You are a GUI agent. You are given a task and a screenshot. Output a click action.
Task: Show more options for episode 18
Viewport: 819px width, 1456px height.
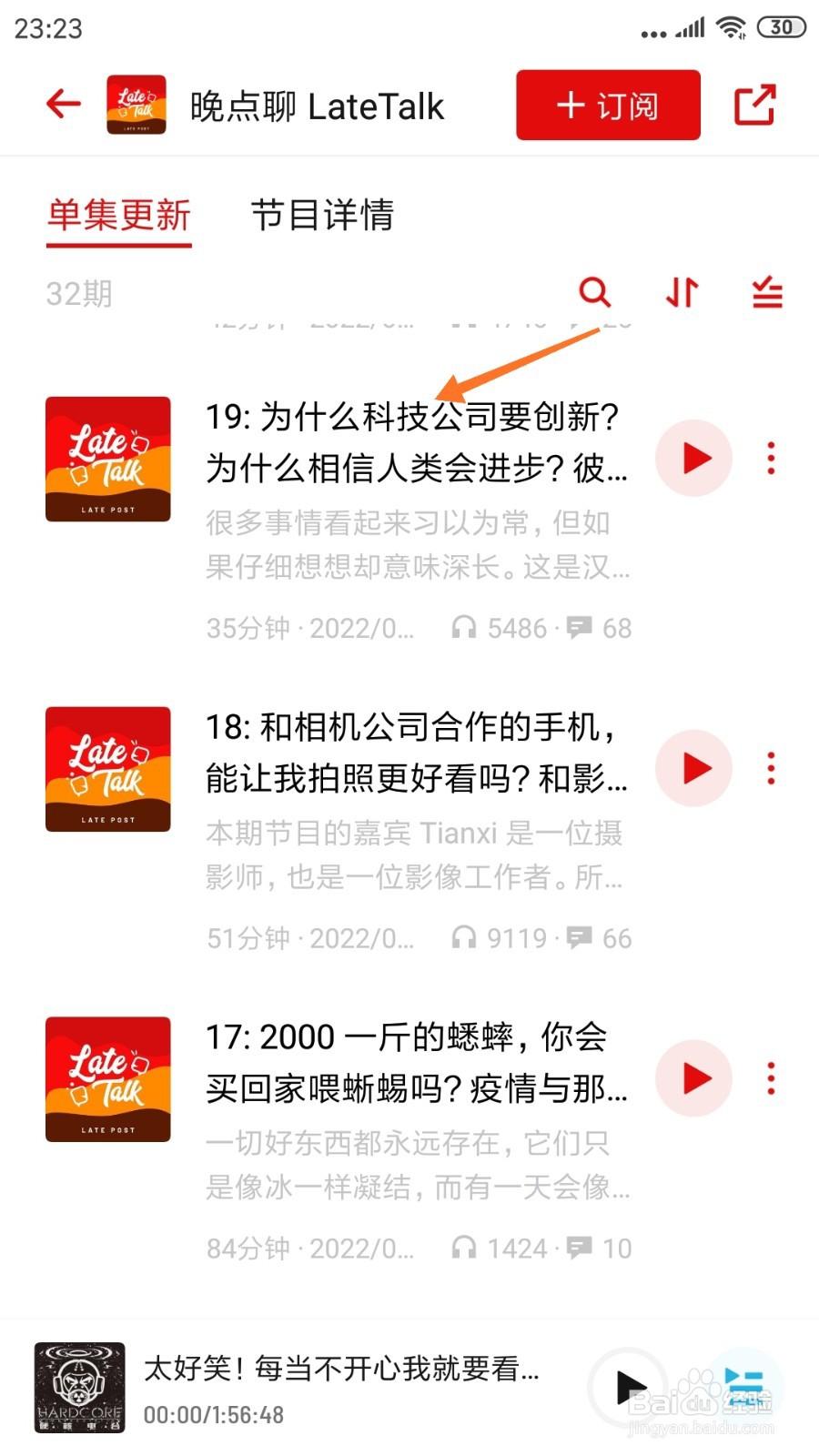click(771, 769)
